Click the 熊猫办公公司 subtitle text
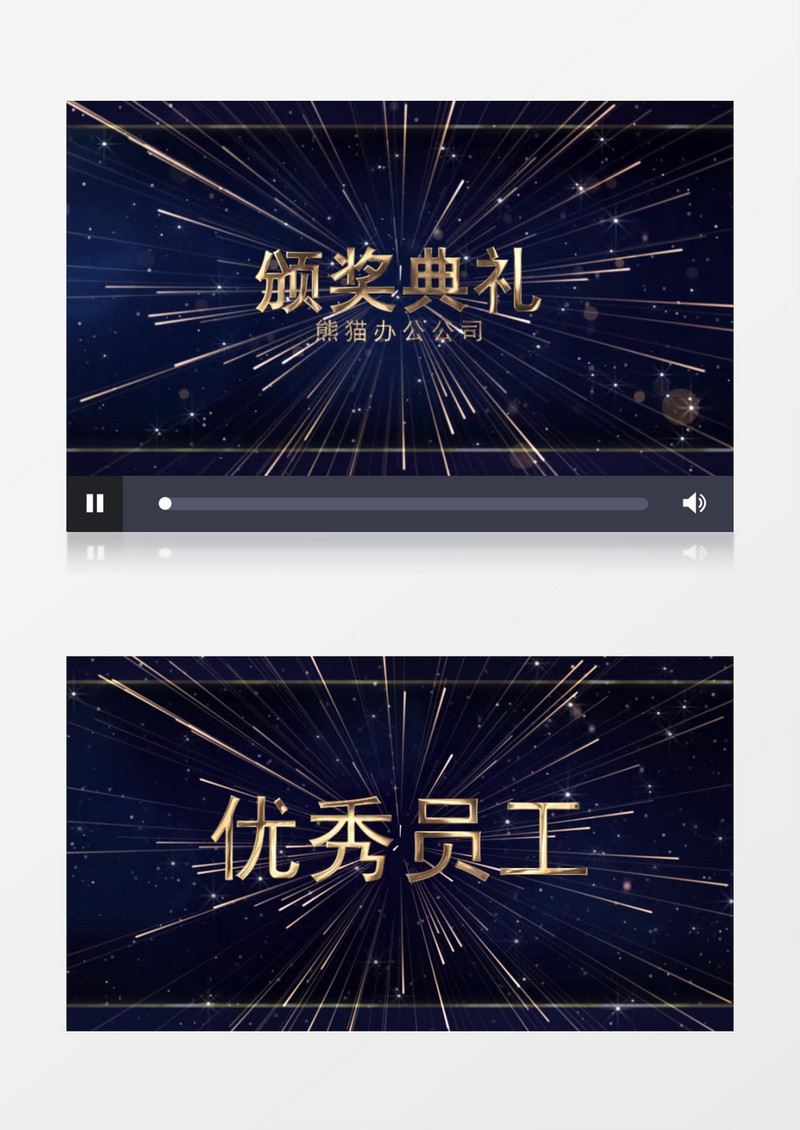The width and height of the screenshot is (800, 1130). tap(400, 330)
